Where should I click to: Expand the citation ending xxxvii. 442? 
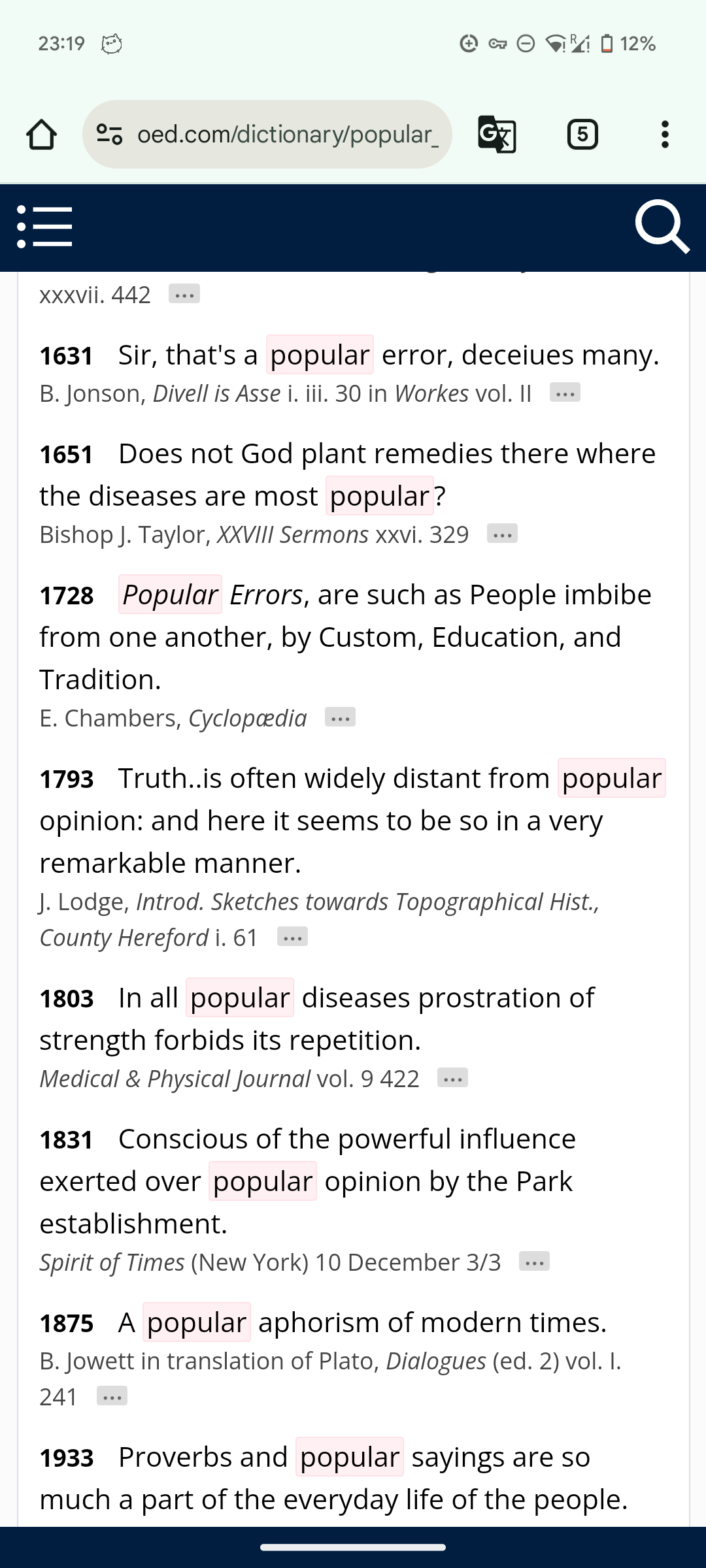[x=184, y=295]
